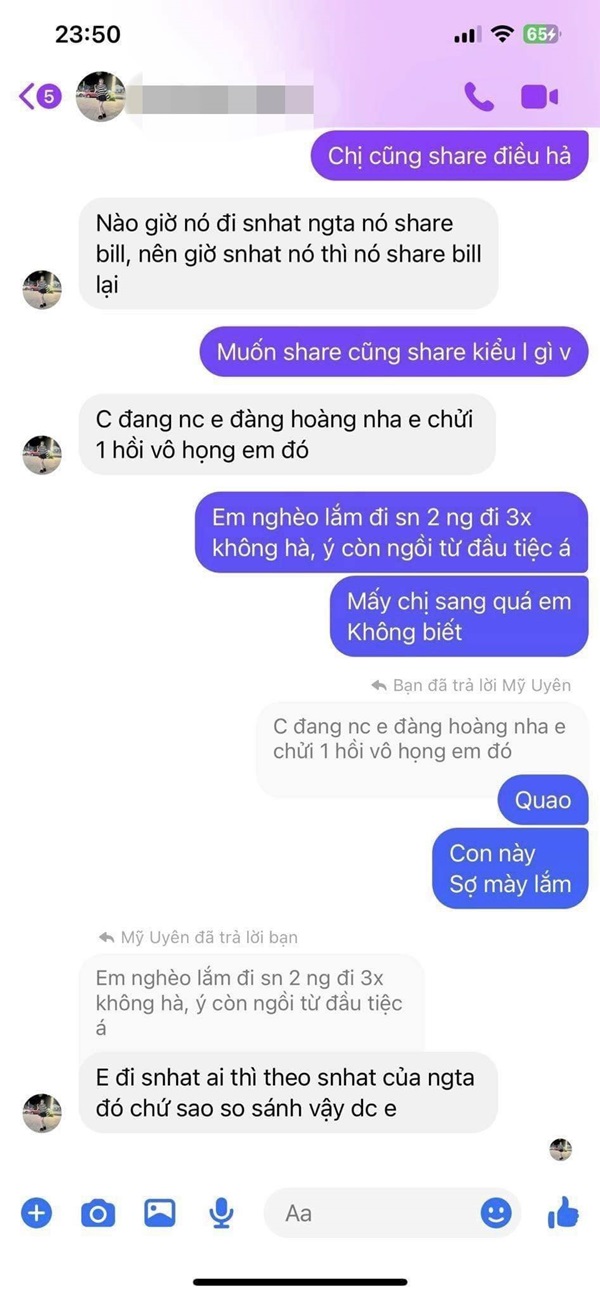The width and height of the screenshot is (600, 1297).
Task: Start a voice call
Action: (479, 97)
